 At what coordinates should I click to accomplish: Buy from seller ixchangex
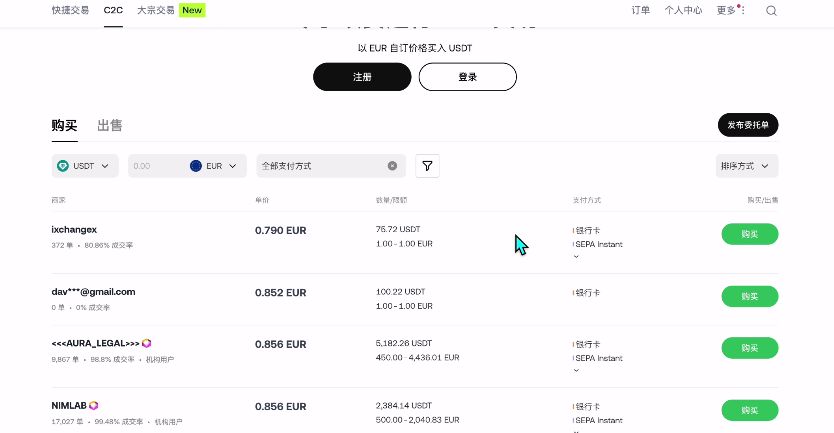pyautogui.click(x=749, y=234)
